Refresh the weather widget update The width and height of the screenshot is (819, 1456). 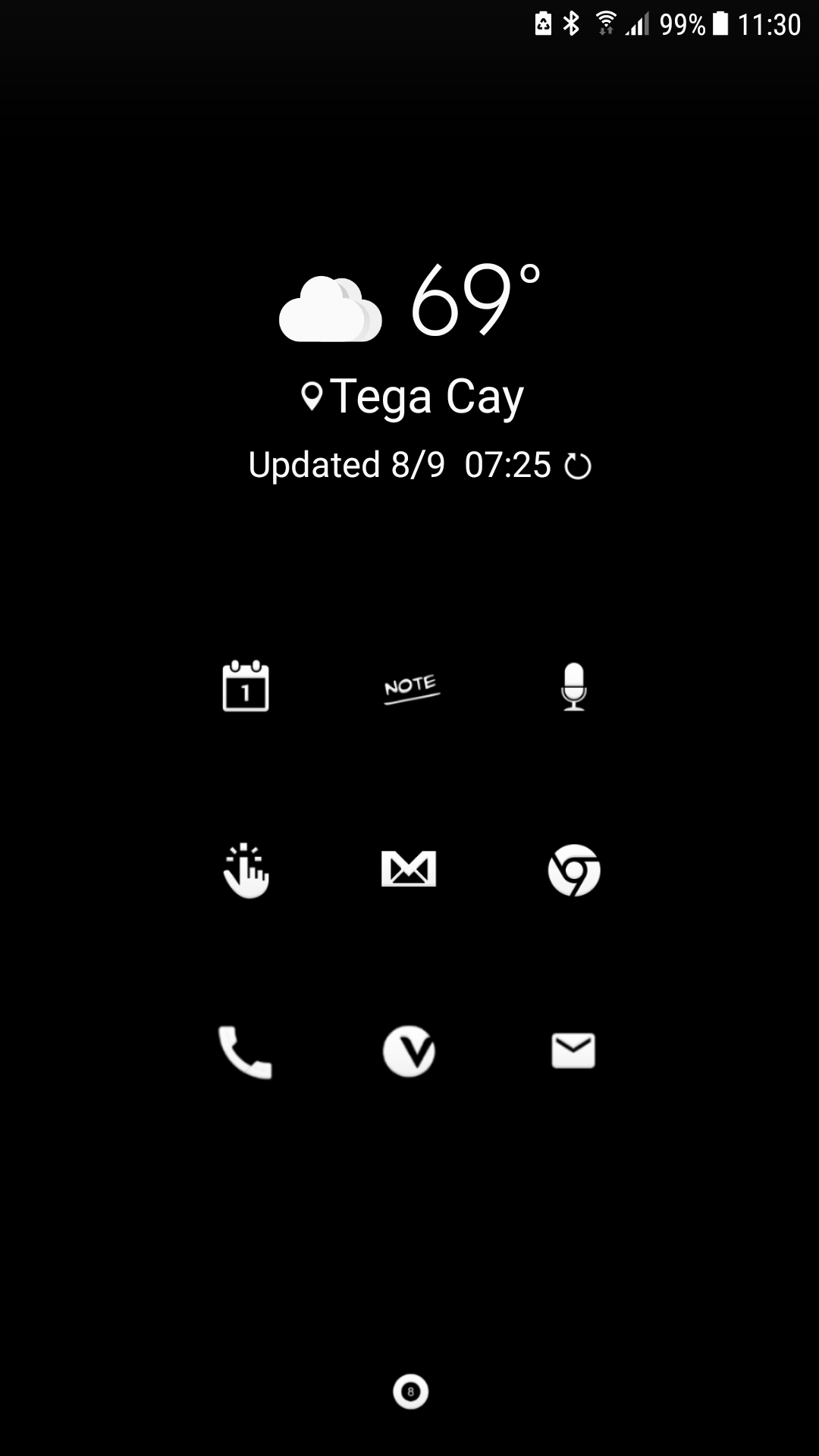click(x=578, y=466)
